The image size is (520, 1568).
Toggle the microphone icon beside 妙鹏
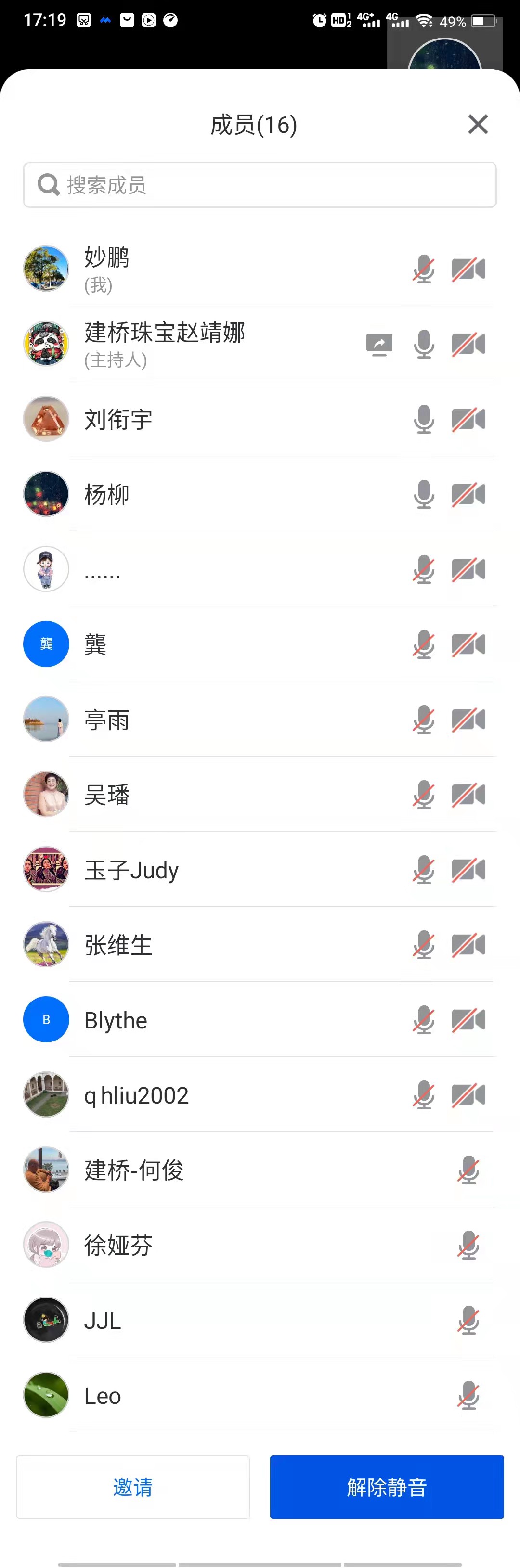[x=424, y=269]
